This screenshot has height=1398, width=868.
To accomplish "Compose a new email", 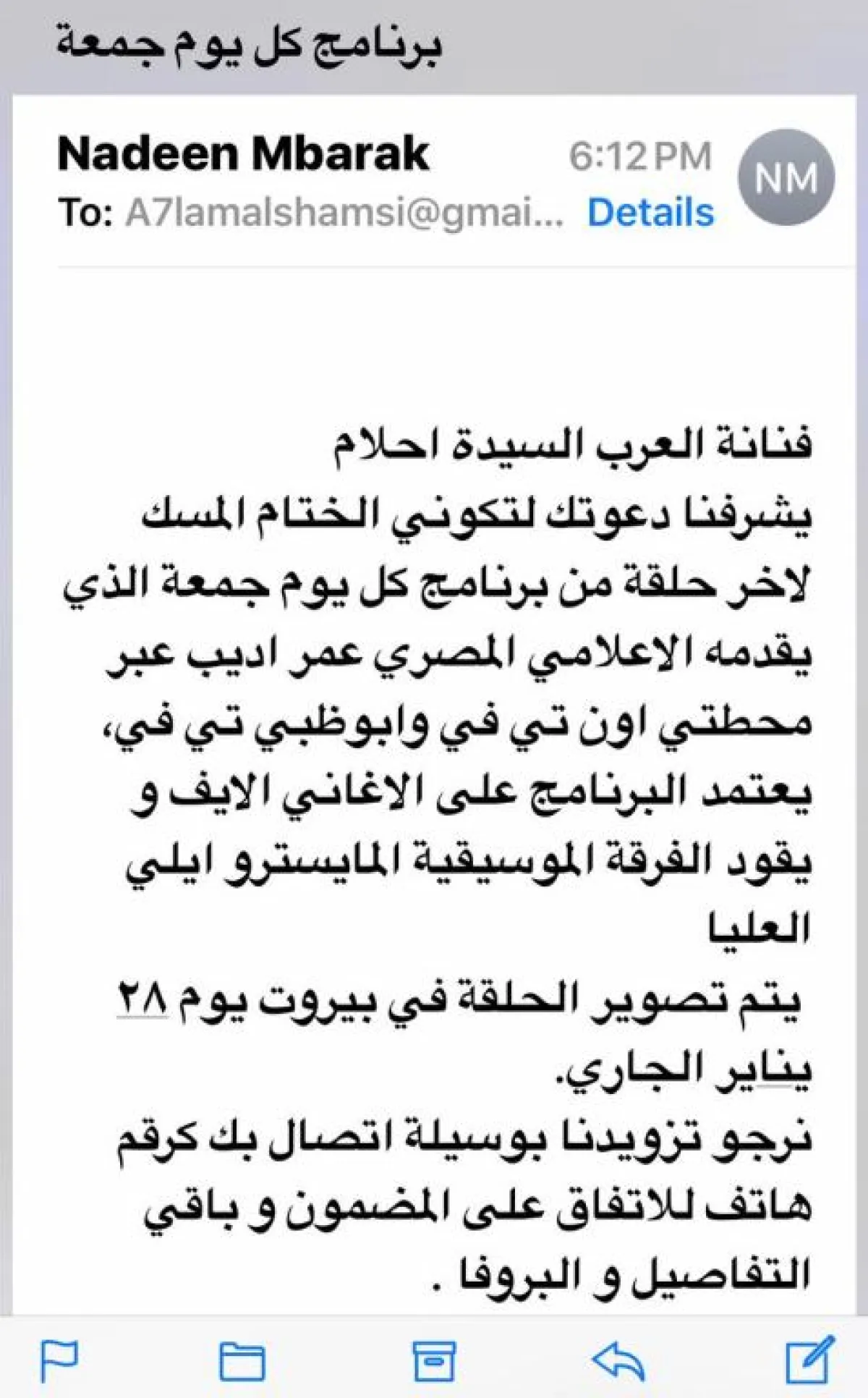I will (809, 1360).
